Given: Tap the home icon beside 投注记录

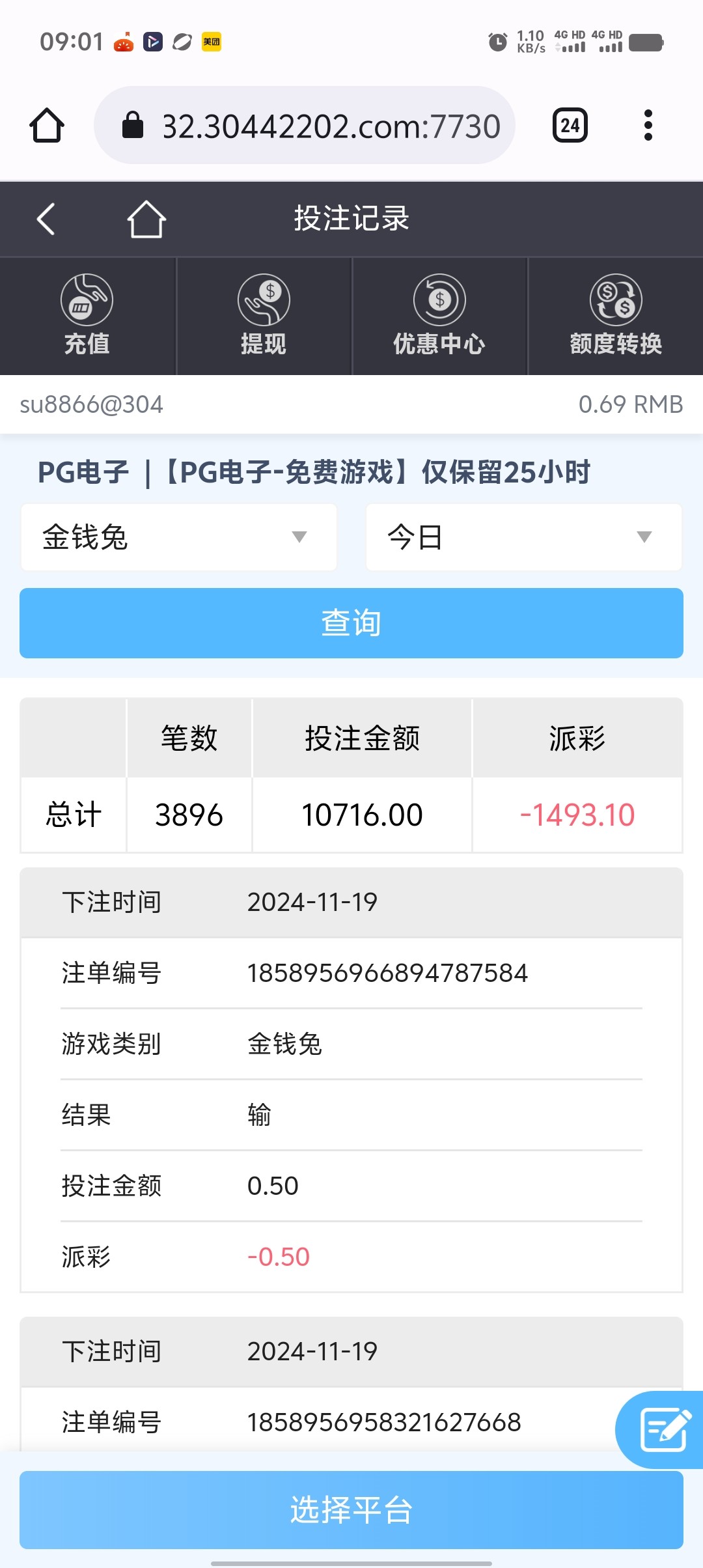Looking at the screenshot, I should click(x=146, y=219).
